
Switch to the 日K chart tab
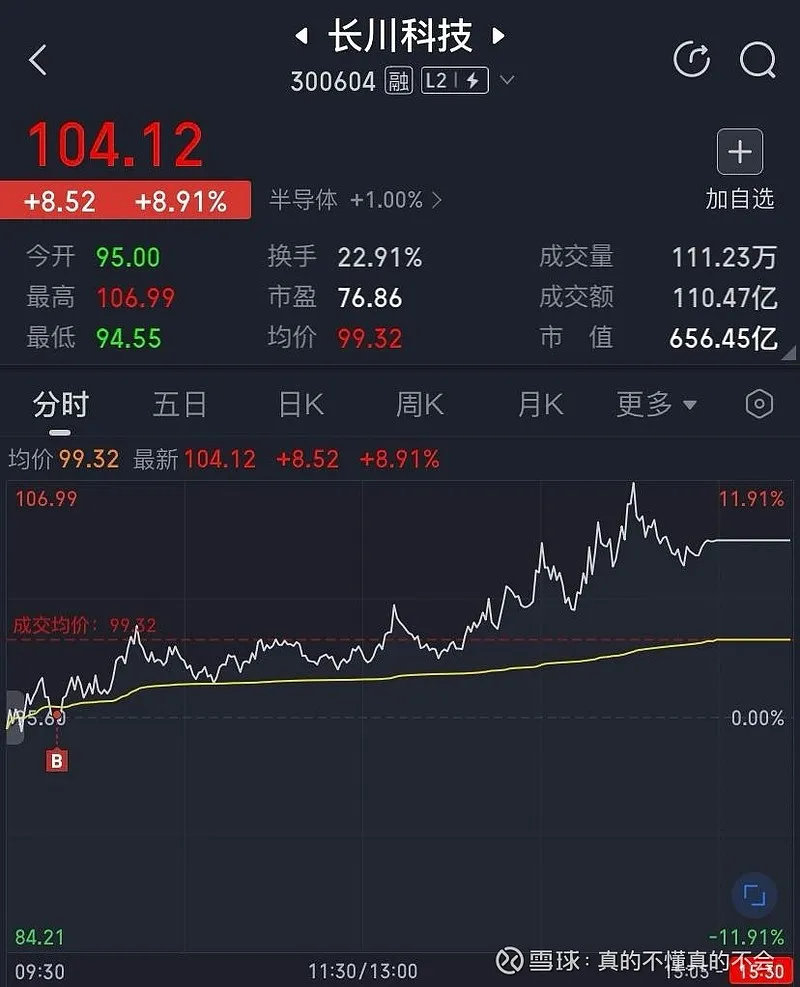pyautogui.click(x=301, y=404)
